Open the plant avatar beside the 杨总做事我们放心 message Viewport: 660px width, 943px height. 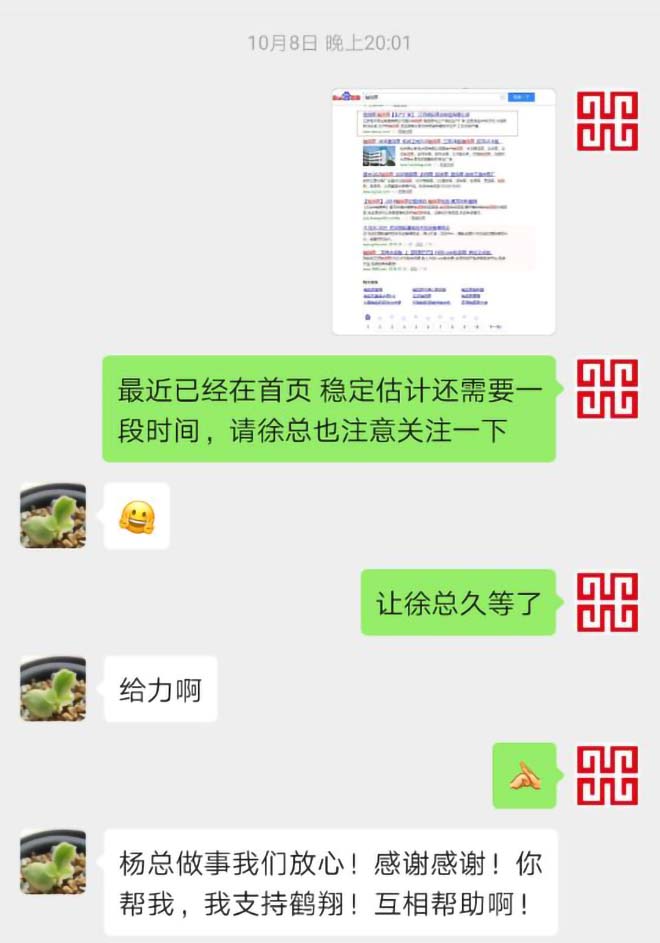coord(53,861)
